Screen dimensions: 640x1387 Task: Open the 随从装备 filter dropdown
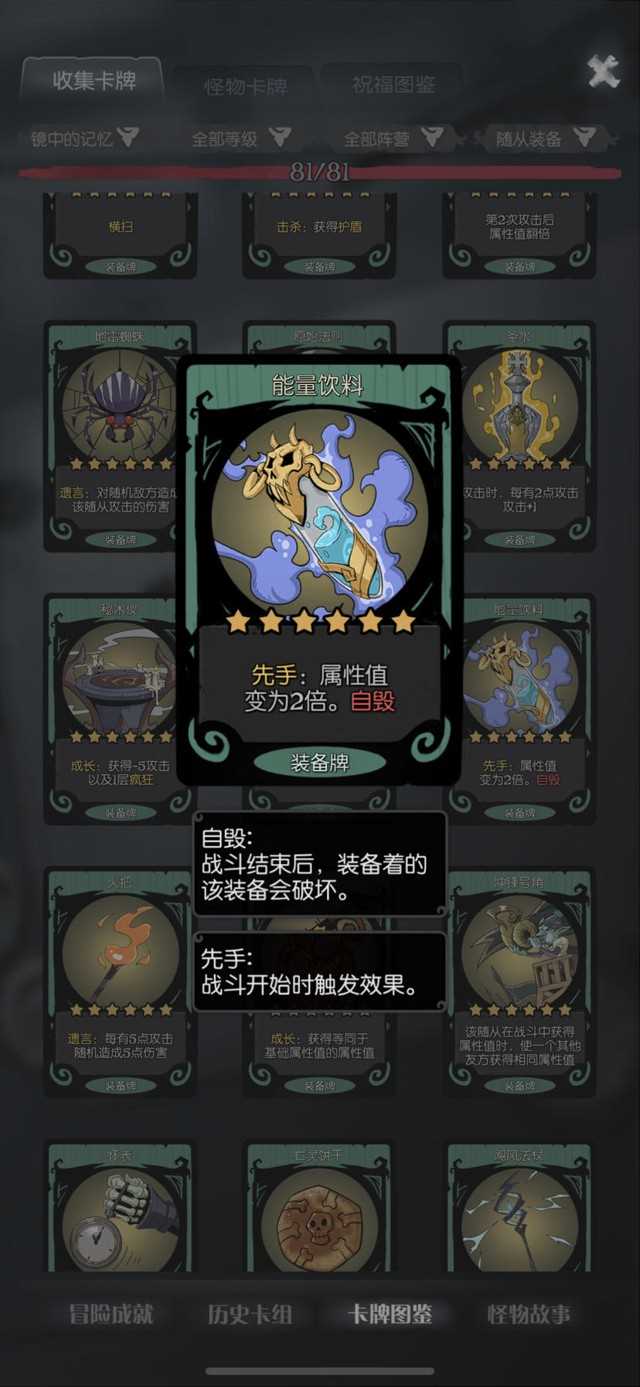point(545,138)
